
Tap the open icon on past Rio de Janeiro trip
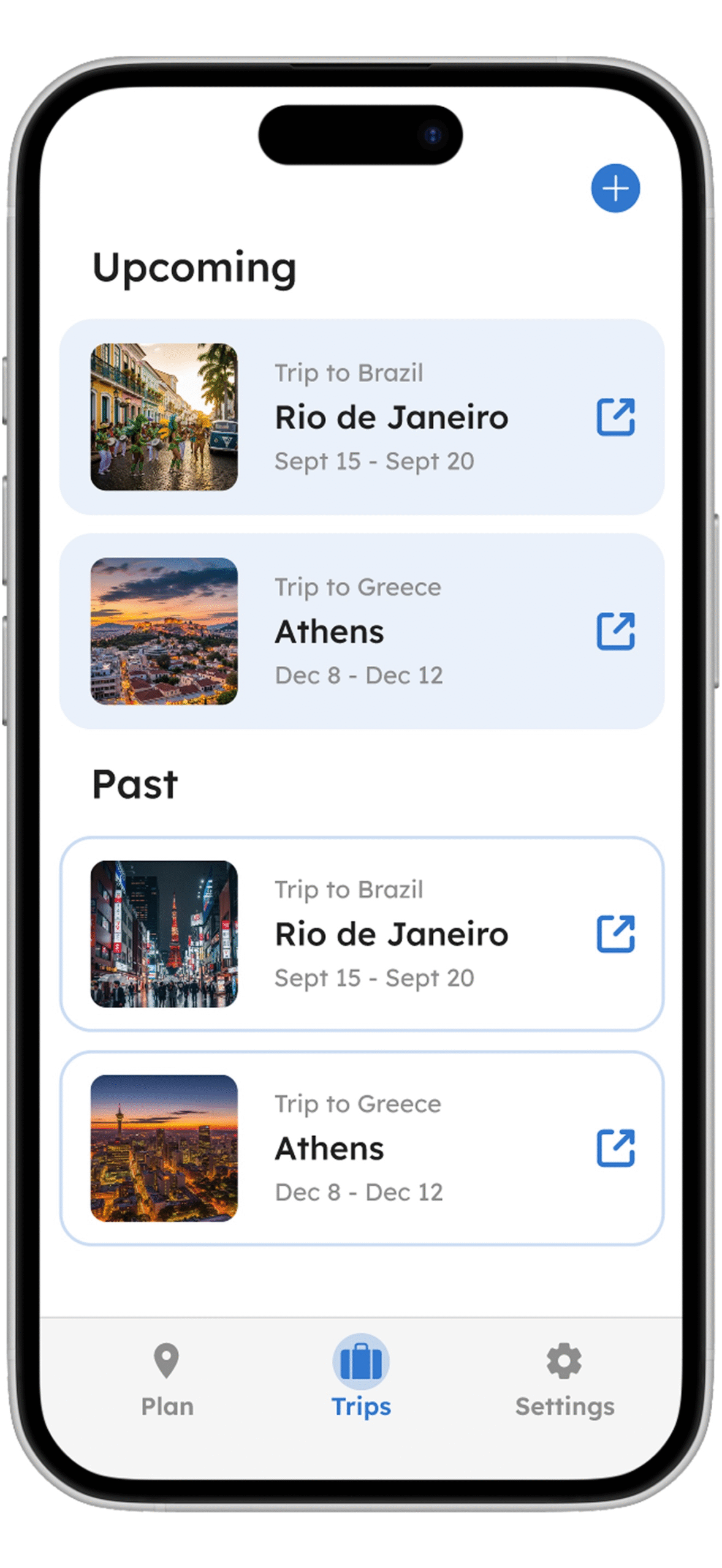[615, 934]
